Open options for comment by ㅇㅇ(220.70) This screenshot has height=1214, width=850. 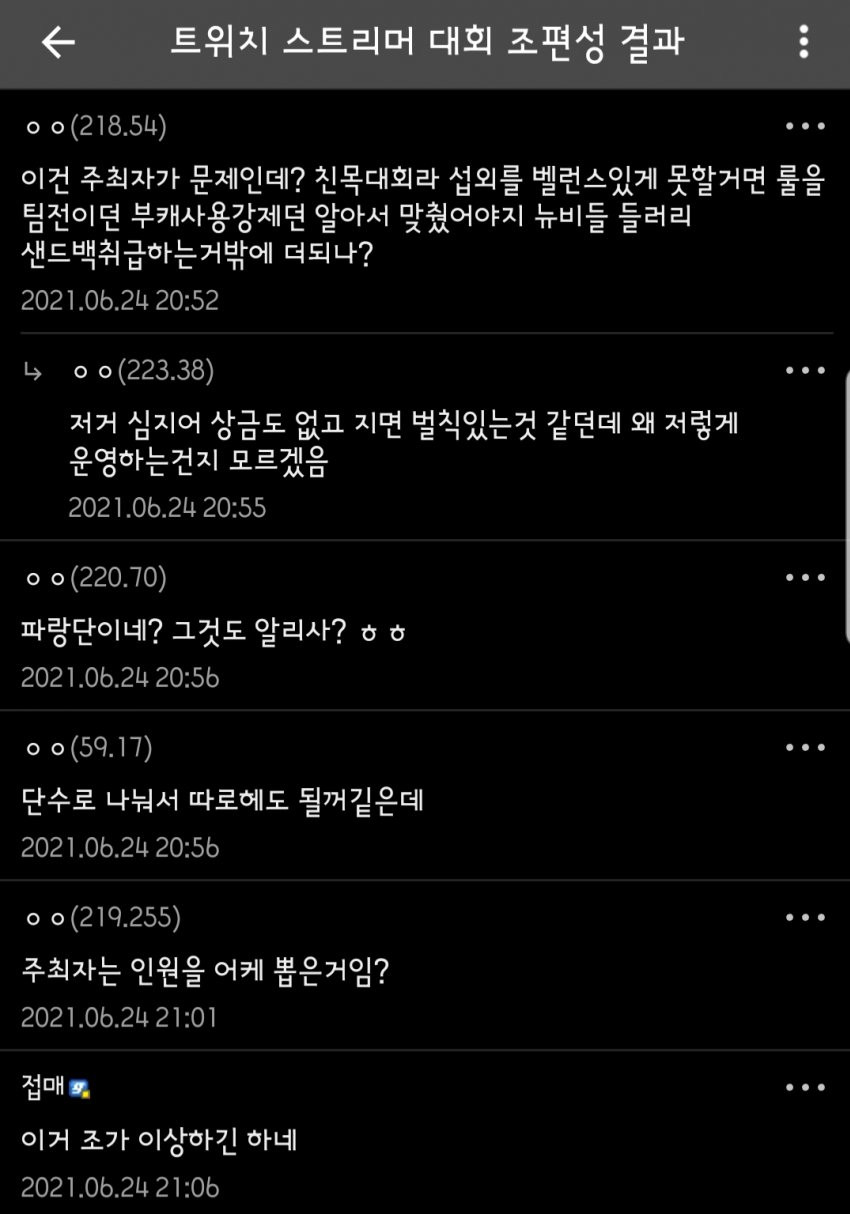tap(805, 577)
